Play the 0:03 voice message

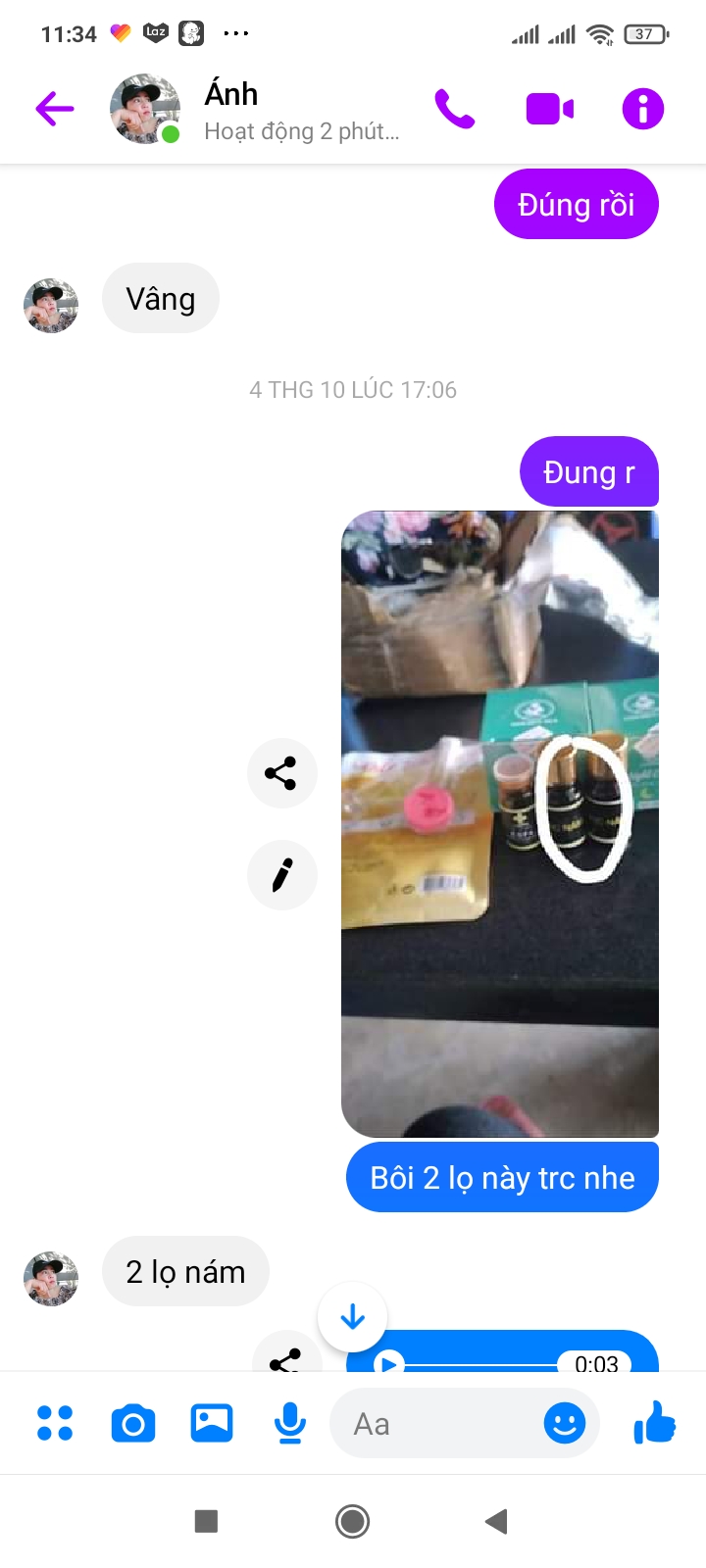[x=389, y=1362]
